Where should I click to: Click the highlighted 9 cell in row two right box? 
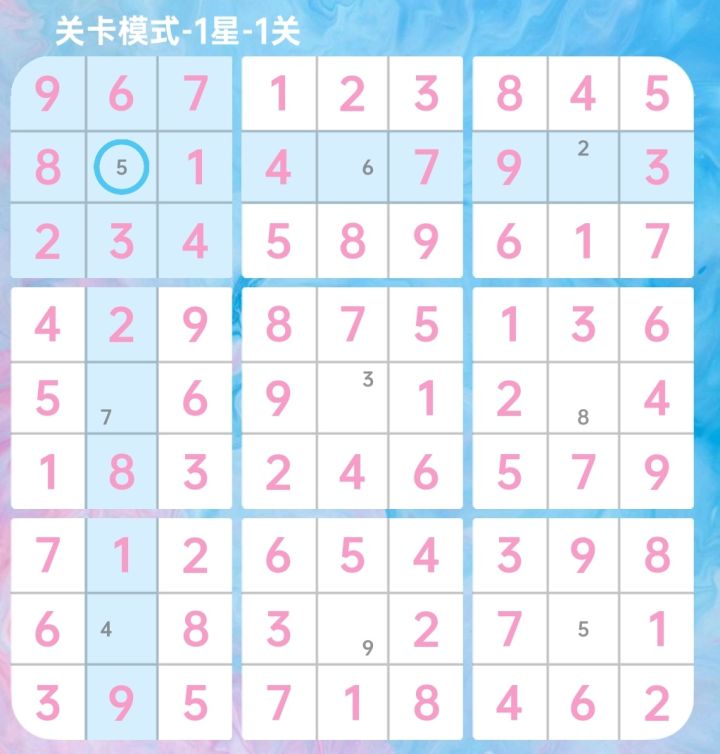pyautogui.click(x=510, y=167)
